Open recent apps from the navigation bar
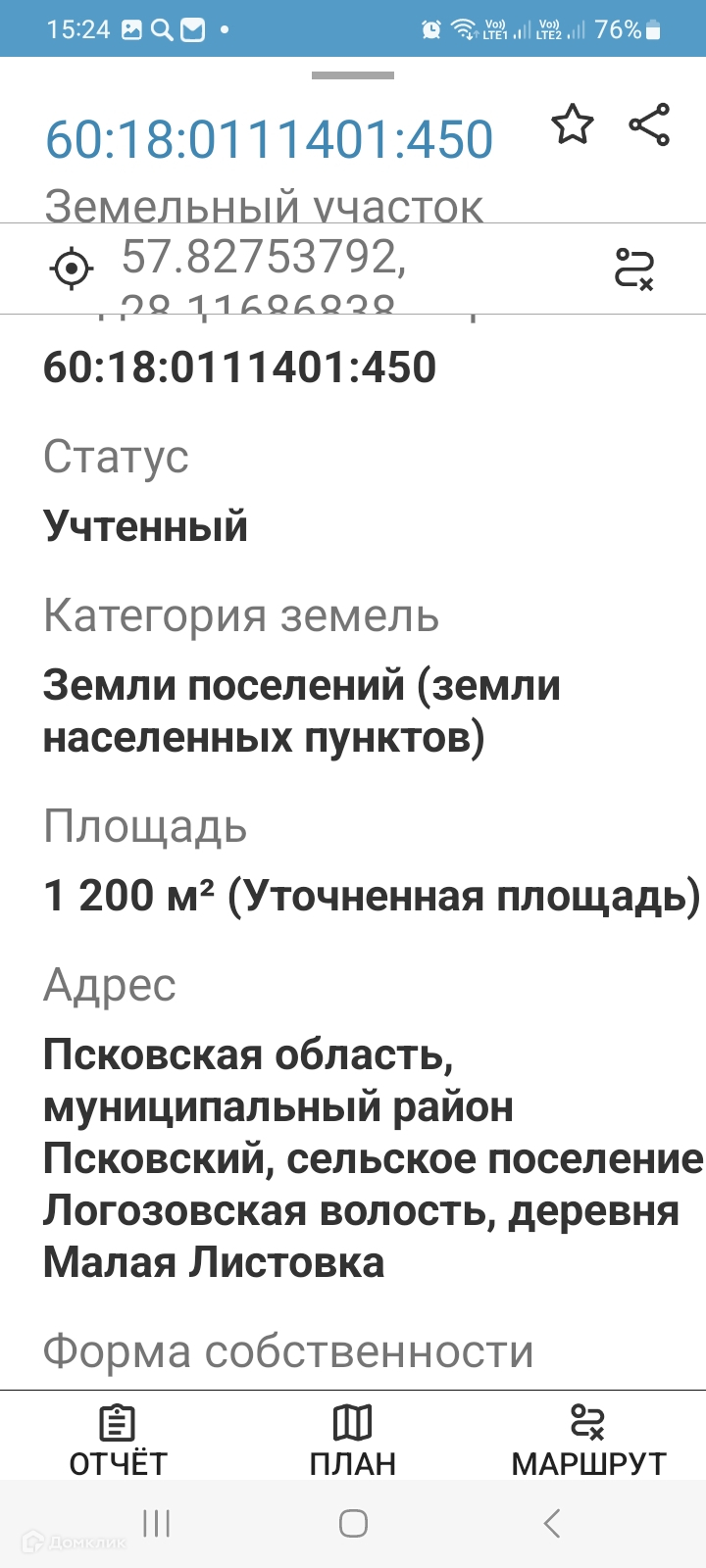Screen dimensions: 706x1568 156,1523
